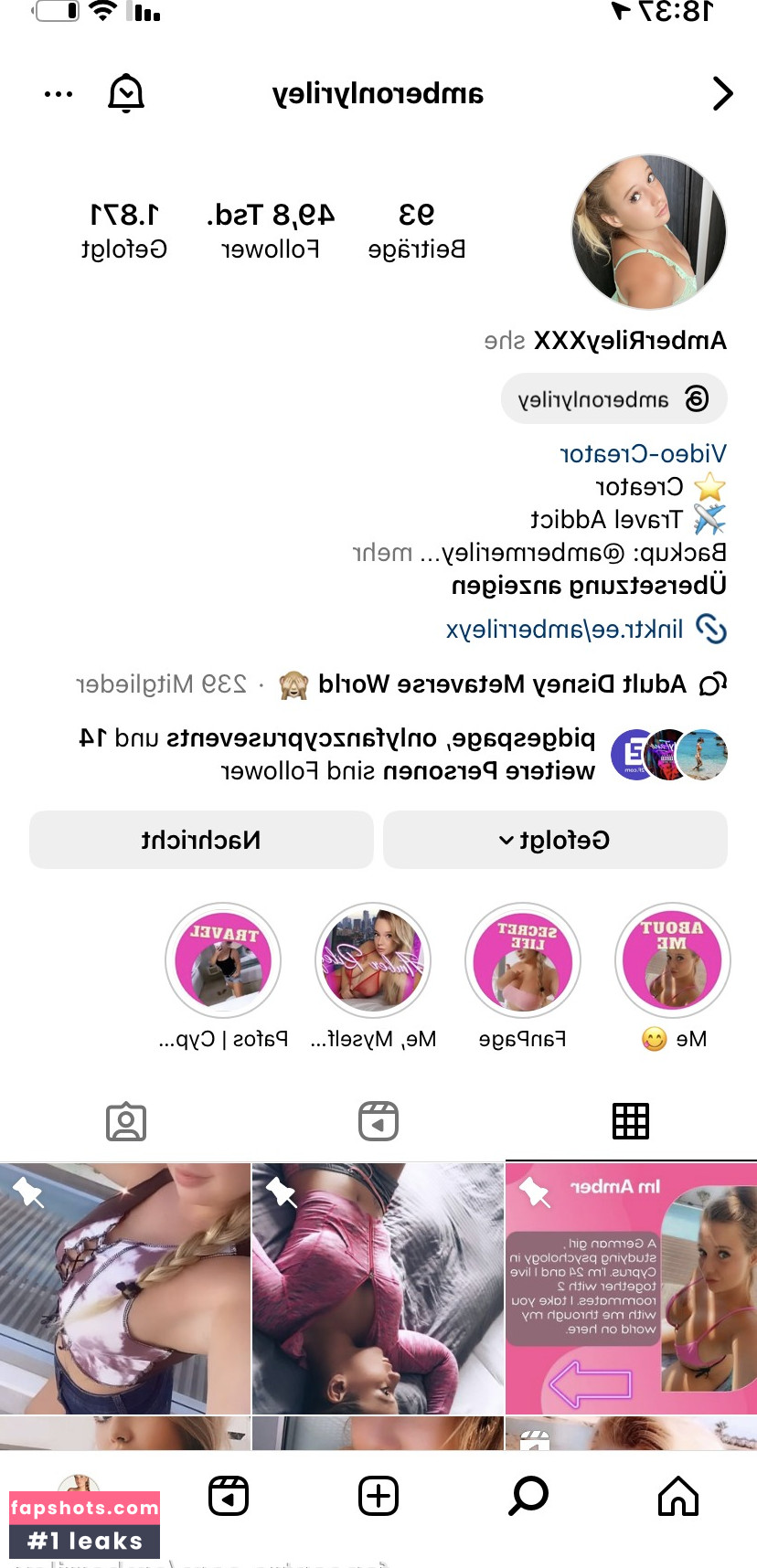Open the three-dot overflow menu
The image size is (757, 1568).
pos(59,94)
